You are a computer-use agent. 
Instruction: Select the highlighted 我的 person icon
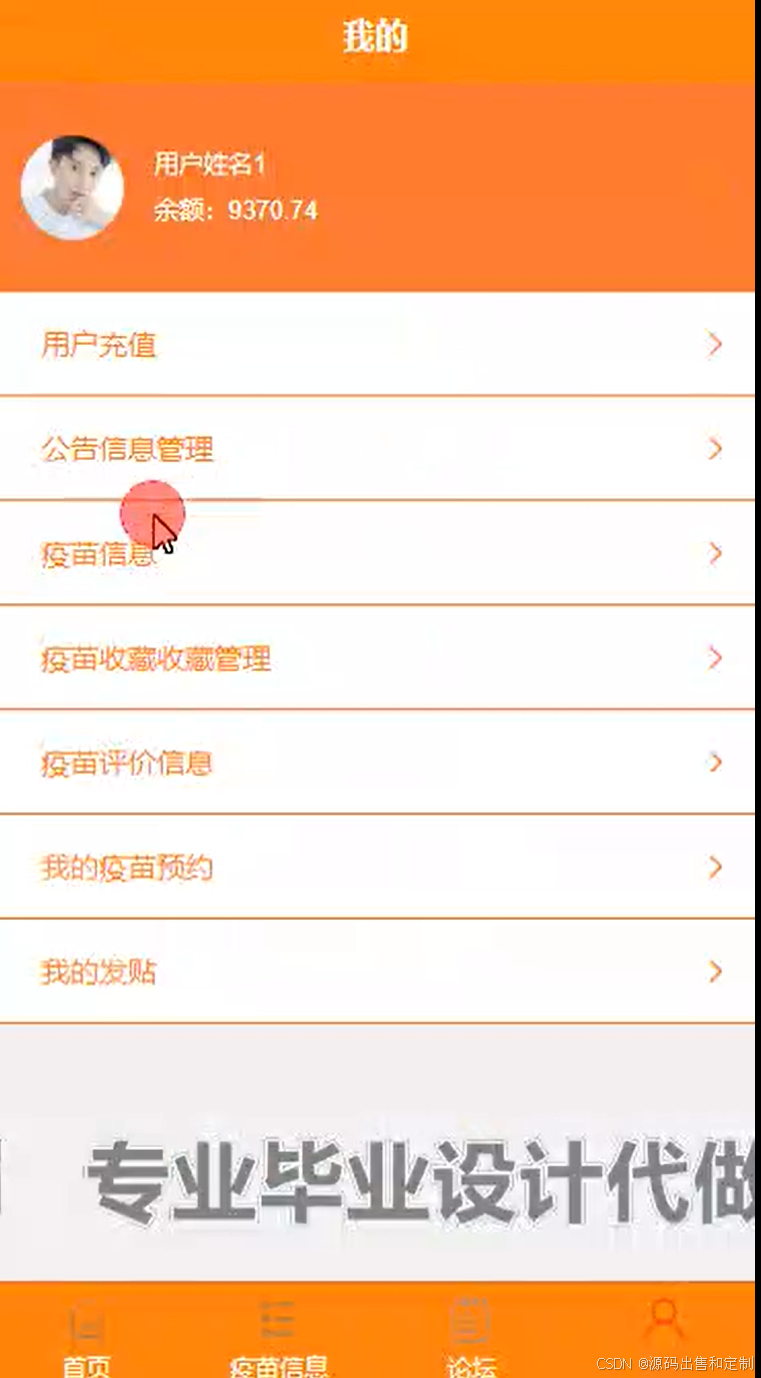pyautogui.click(x=664, y=1315)
